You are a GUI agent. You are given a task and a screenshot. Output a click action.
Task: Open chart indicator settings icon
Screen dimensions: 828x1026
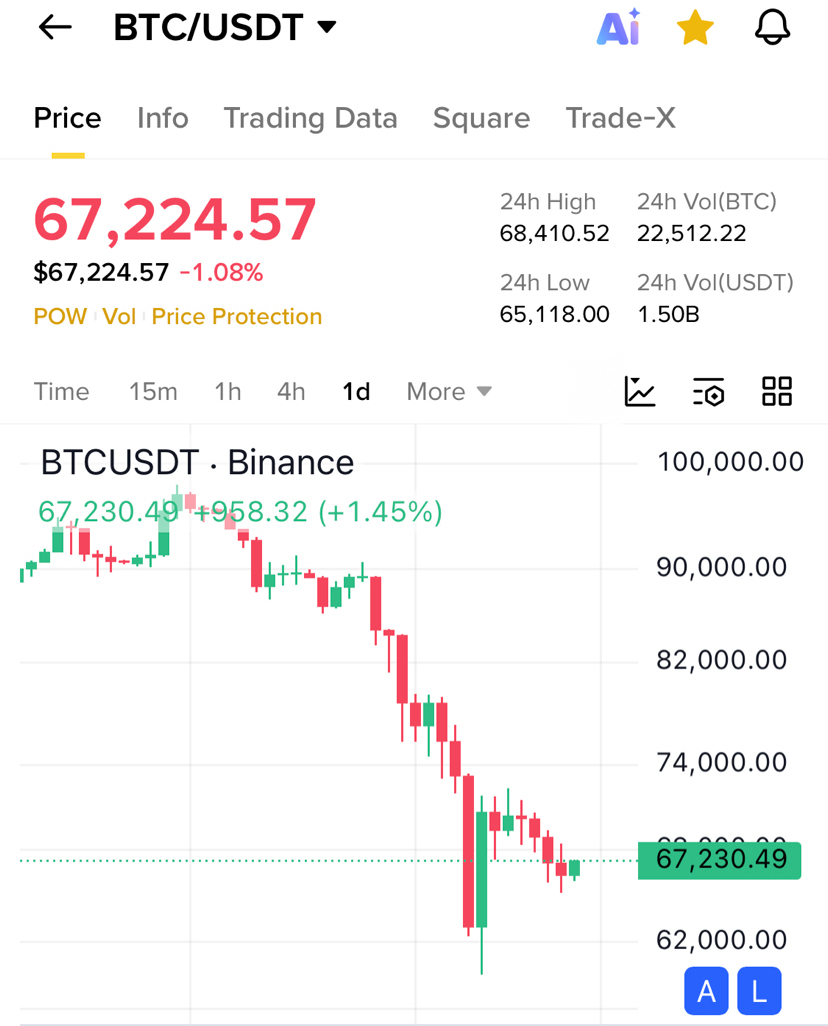coord(708,391)
